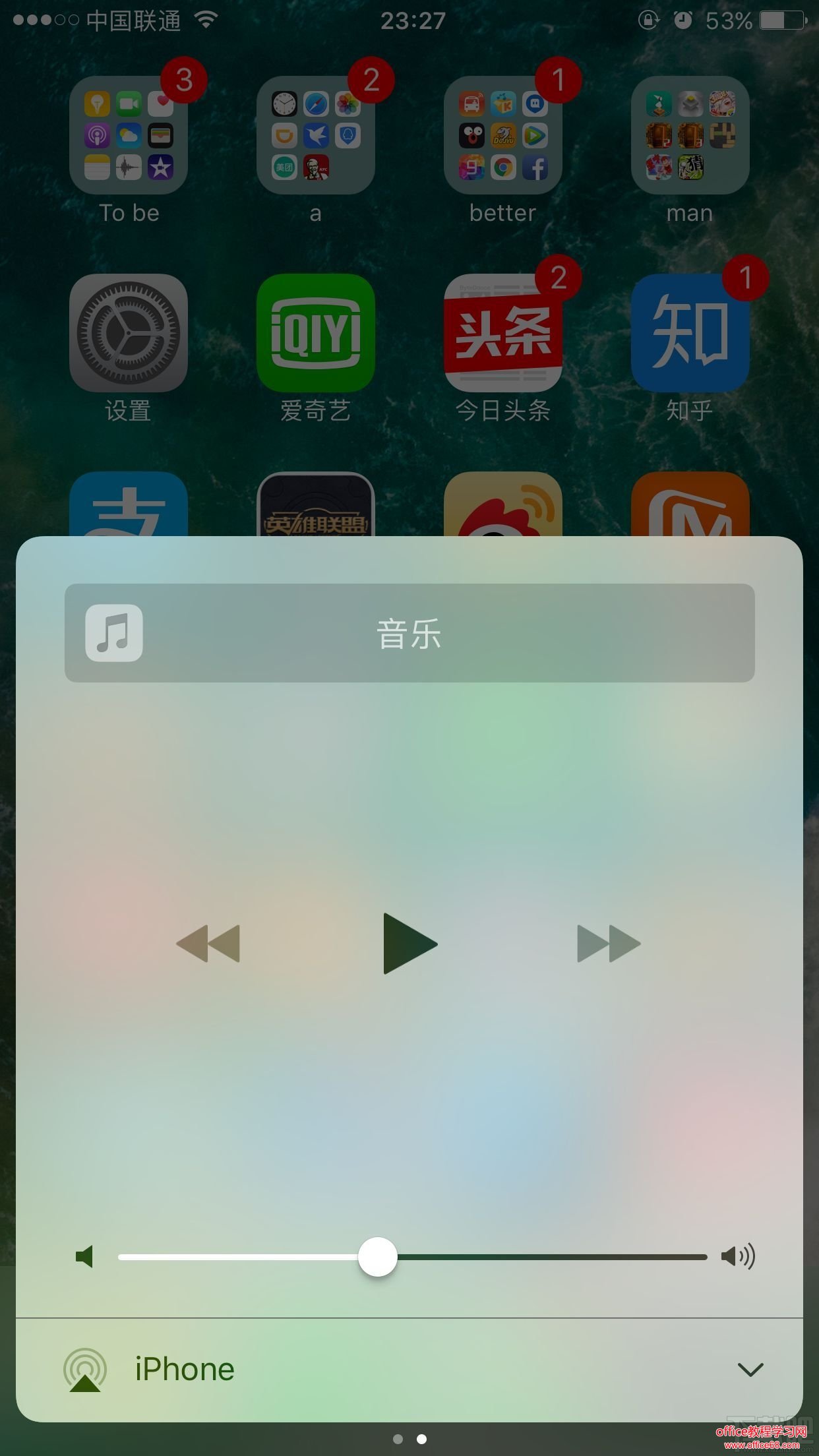819x1456 pixels.
Task: Open the 音乐 music app bar
Action: click(409, 633)
